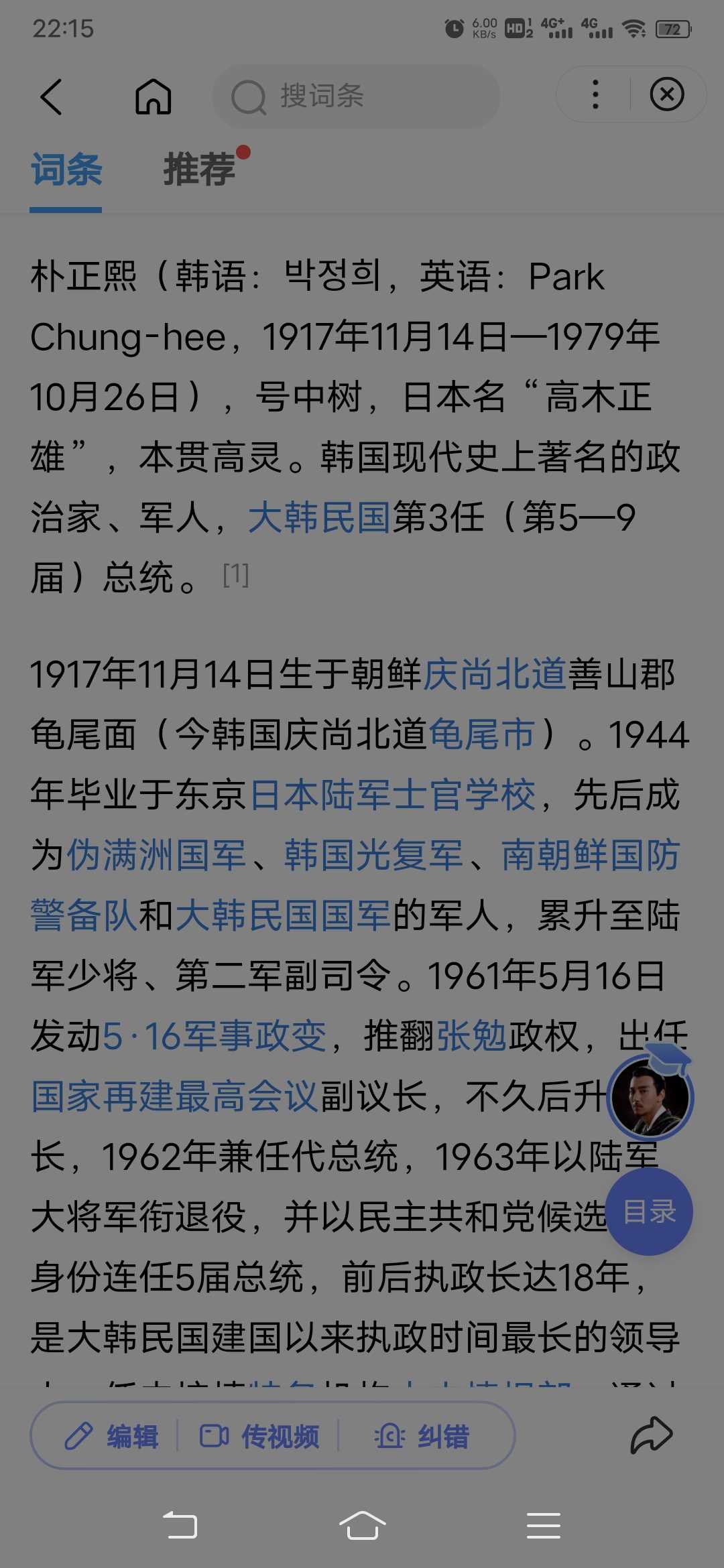724x1568 pixels.
Task: Open the three-dot more menu
Action: pyautogui.click(x=595, y=94)
